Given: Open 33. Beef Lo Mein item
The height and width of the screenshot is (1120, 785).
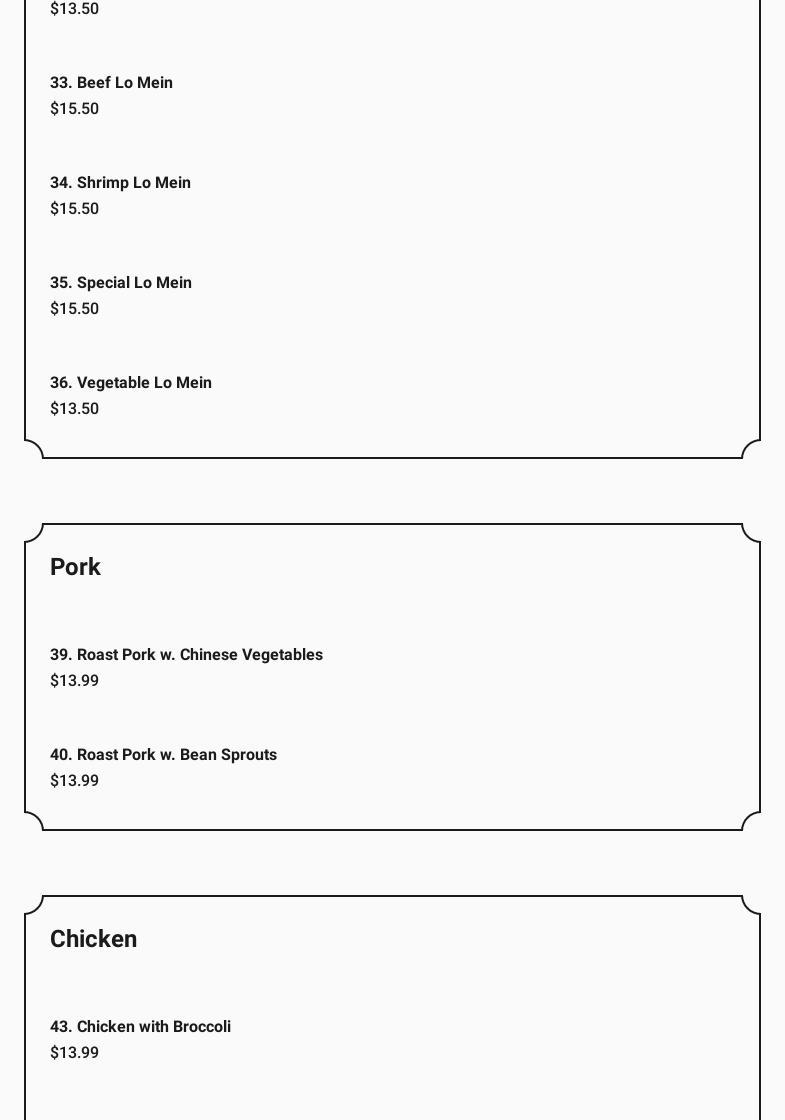Looking at the screenshot, I should [112, 83].
